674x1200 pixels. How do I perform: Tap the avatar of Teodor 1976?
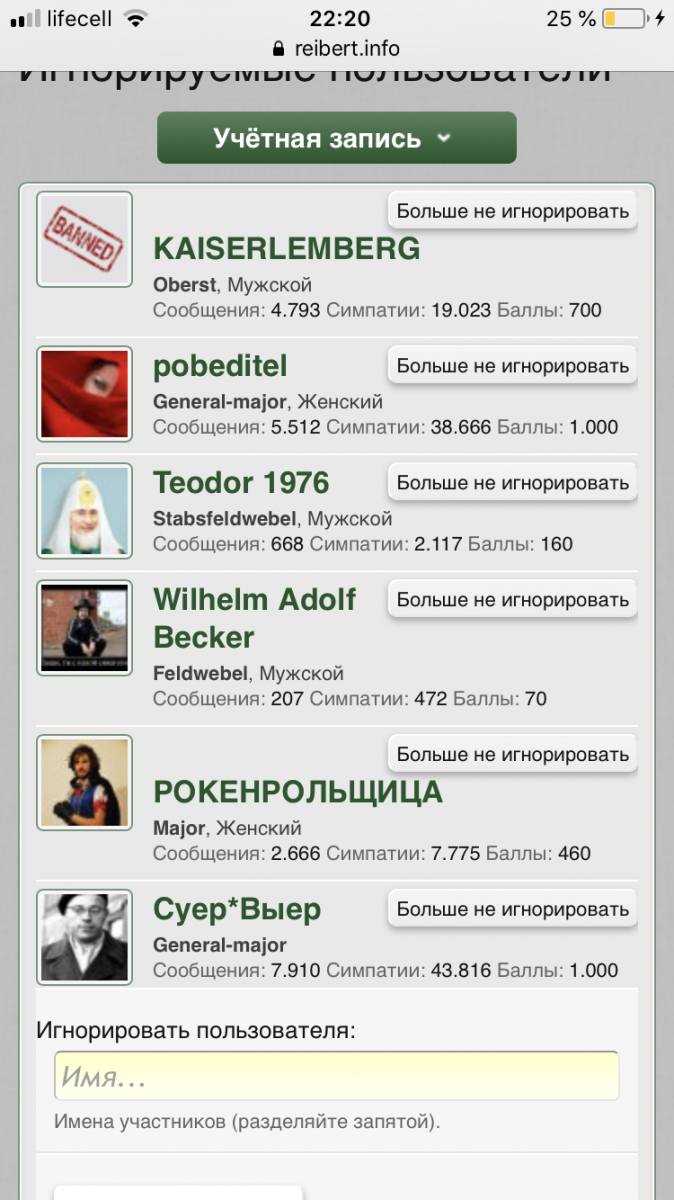tap(85, 511)
